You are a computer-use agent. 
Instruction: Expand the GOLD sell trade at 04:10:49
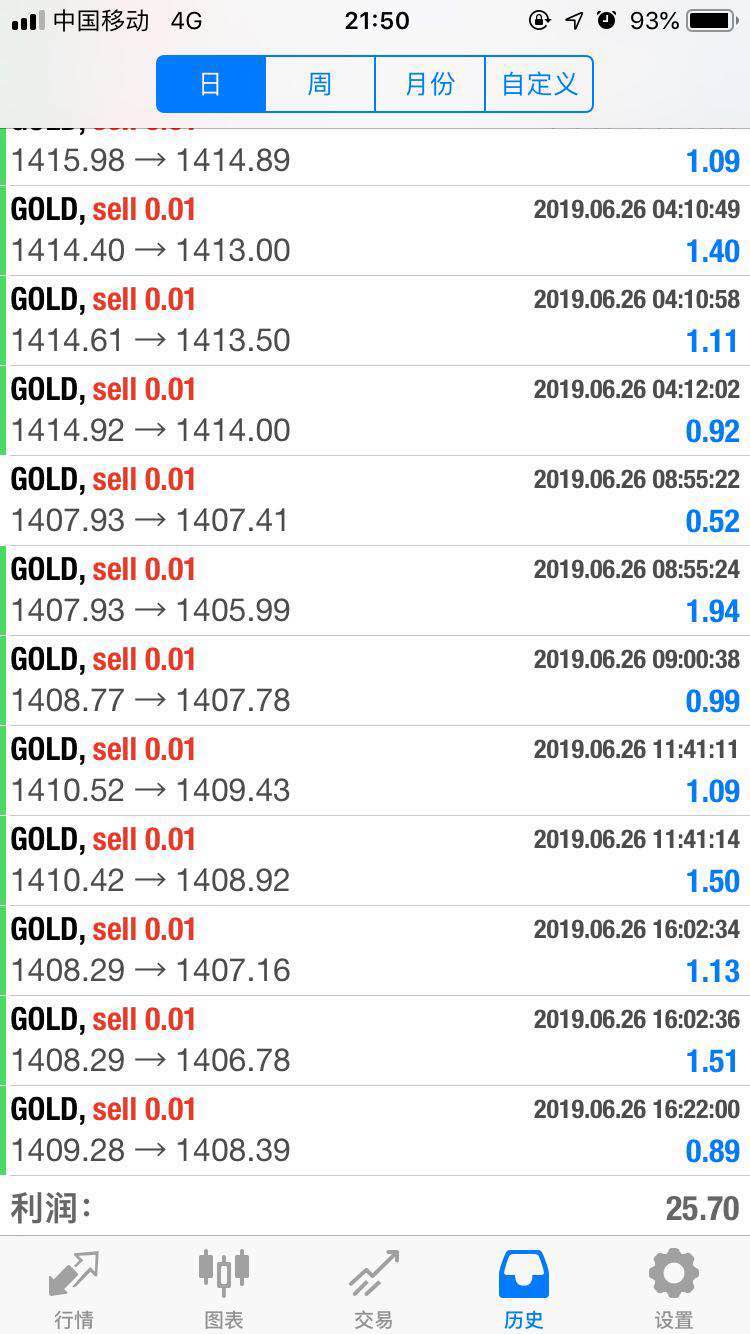[x=375, y=231]
